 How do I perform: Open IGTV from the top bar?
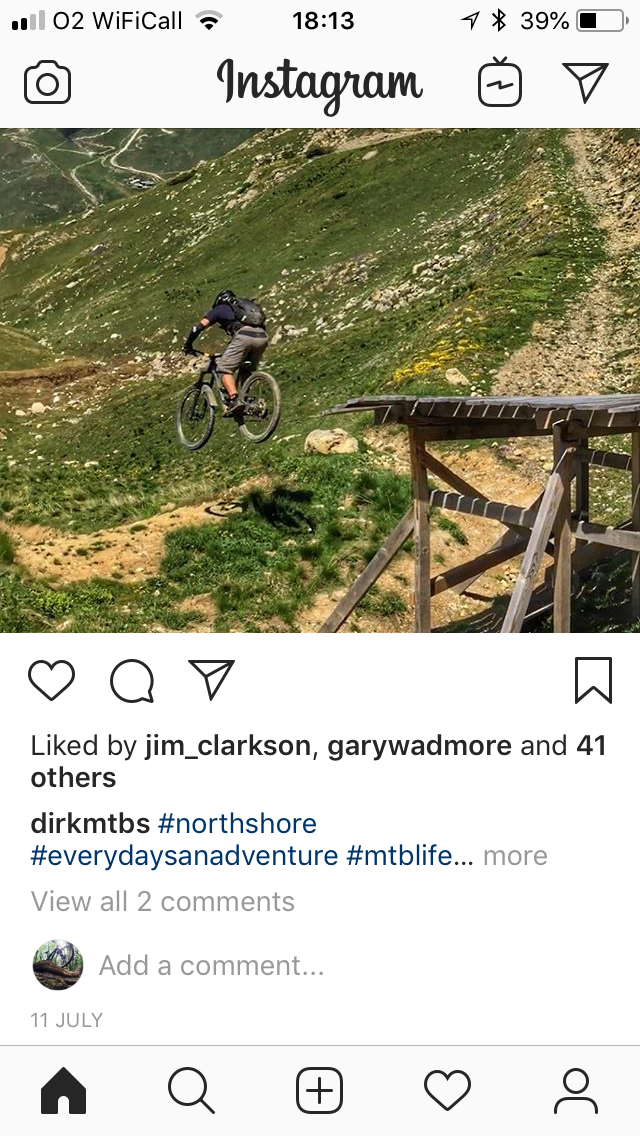click(500, 82)
